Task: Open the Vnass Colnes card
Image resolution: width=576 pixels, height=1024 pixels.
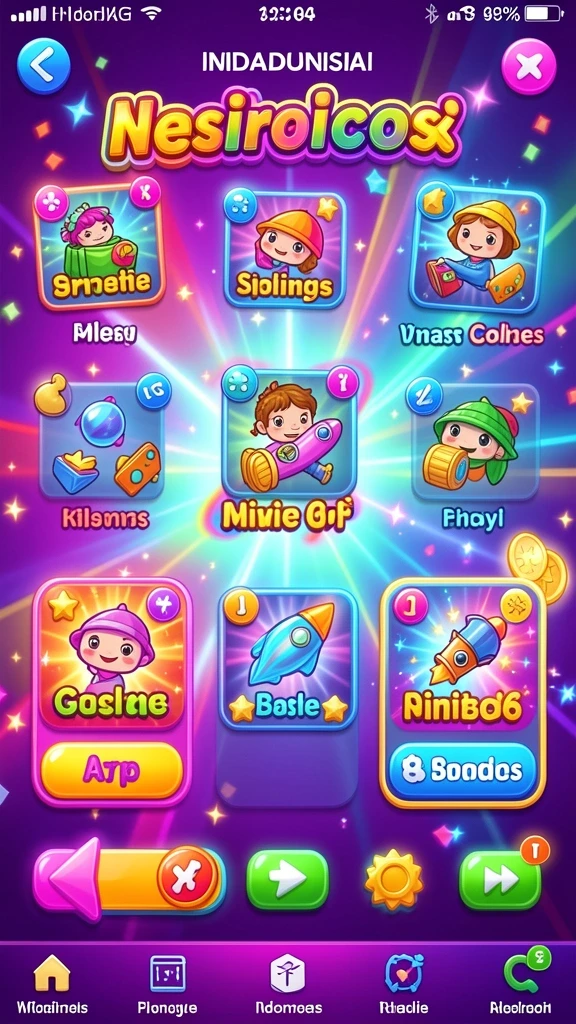Action: [478, 251]
